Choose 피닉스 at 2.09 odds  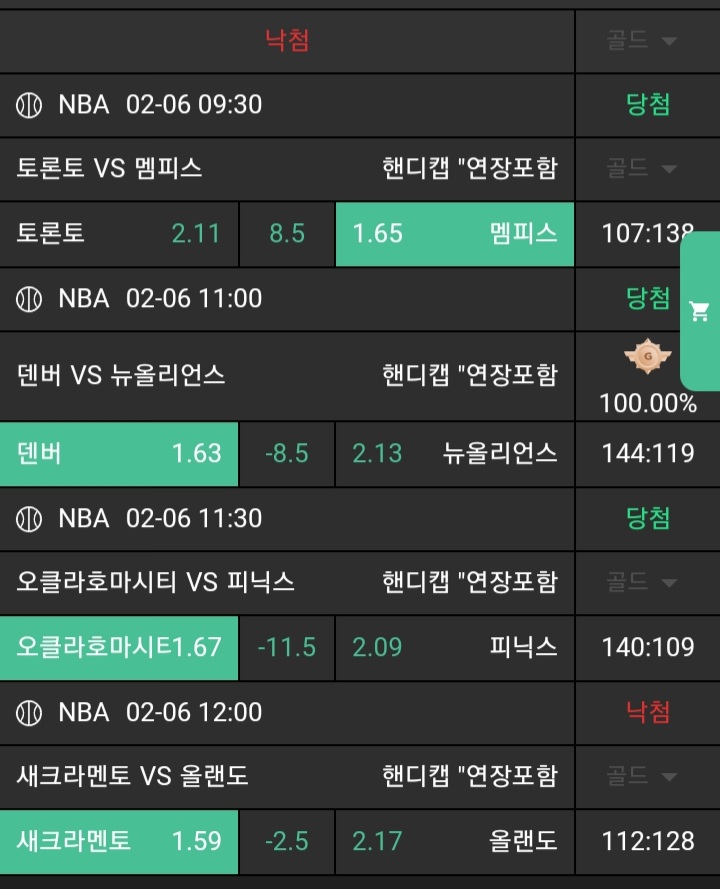[x=455, y=647]
